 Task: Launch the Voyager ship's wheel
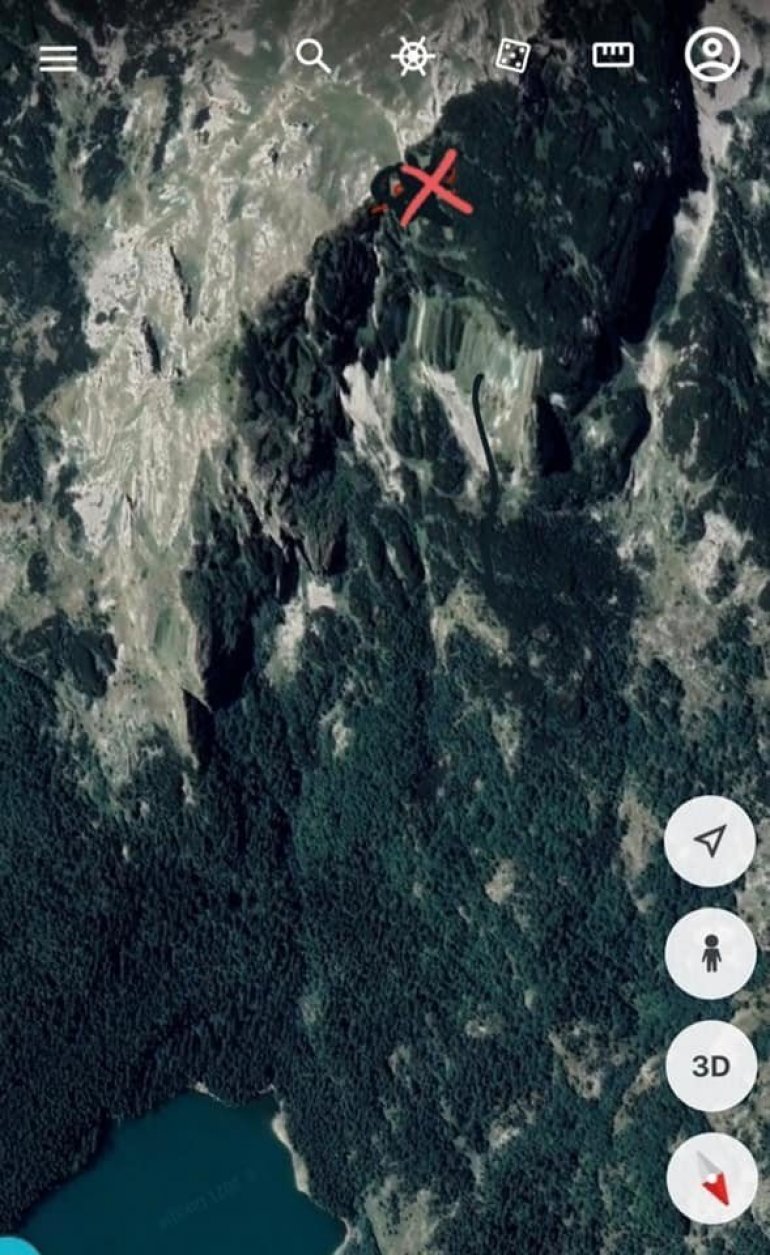coord(412,57)
